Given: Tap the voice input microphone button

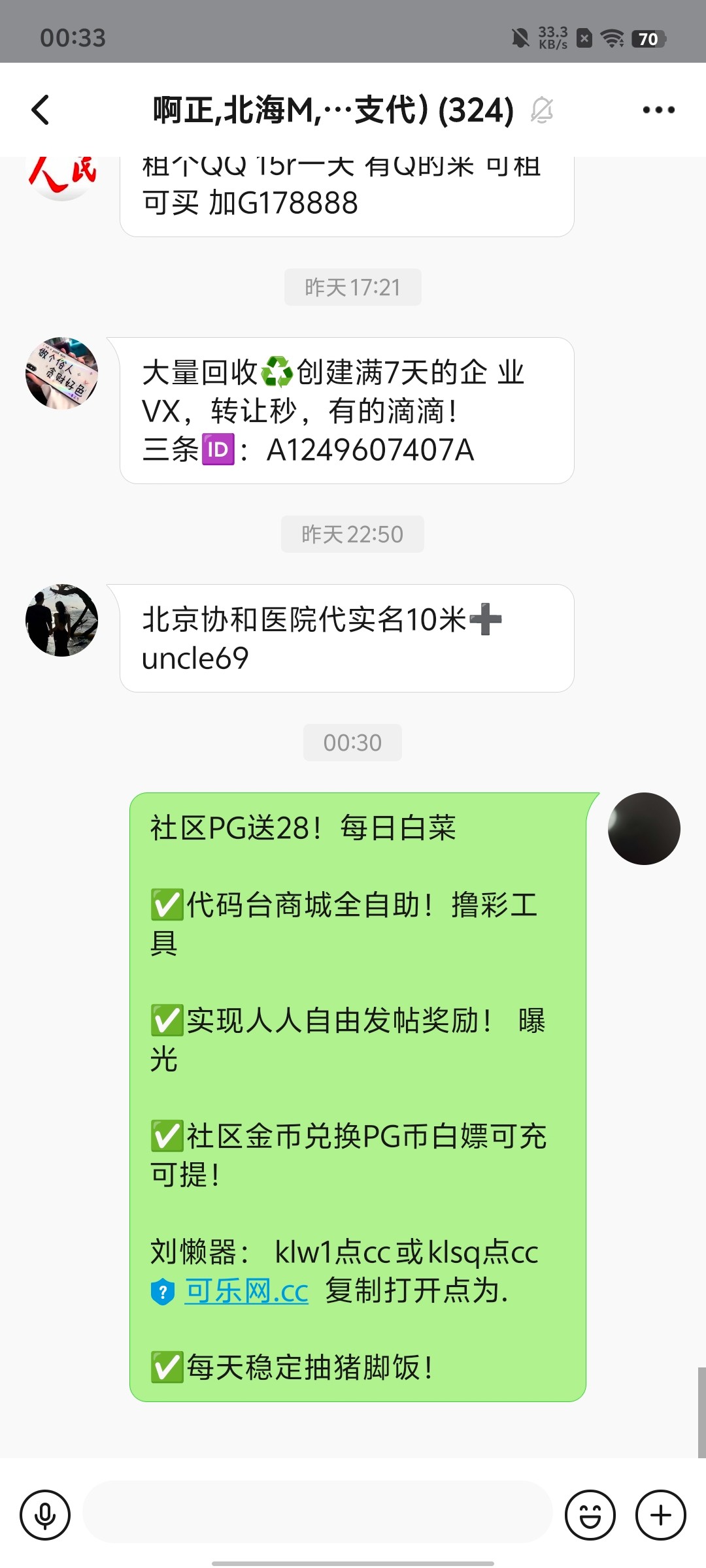Looking at the screenshot, I should (x=45, y=1514).
